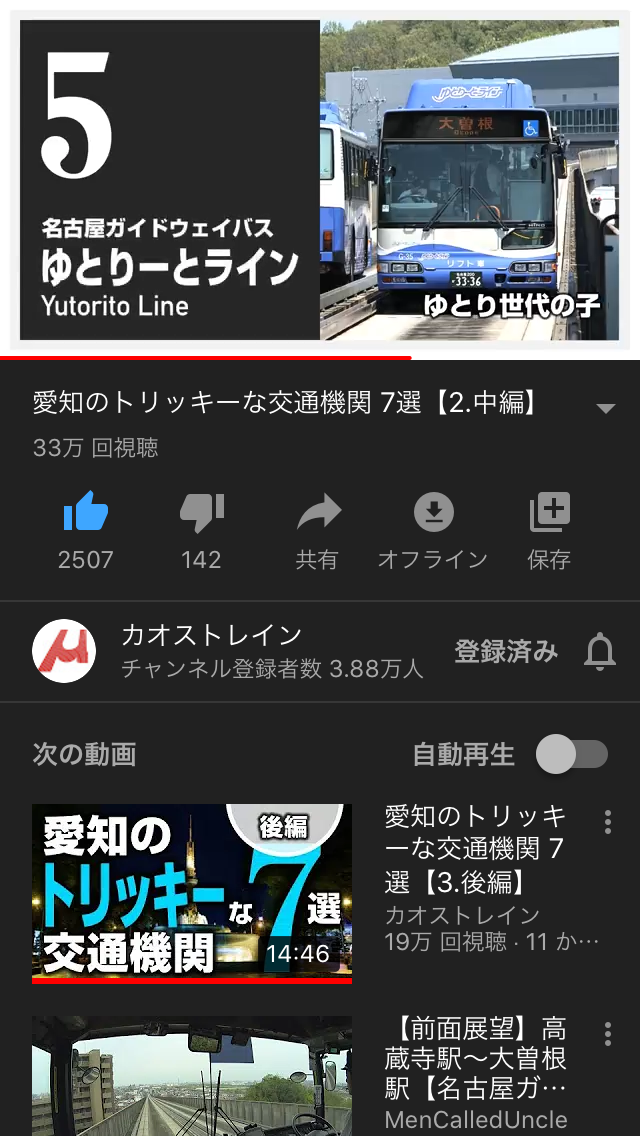This screenshot has width=640, height=1136.
Task: Tap the 登録済み subscribed button
Action: pyautogui.click(x=506, y=652)
